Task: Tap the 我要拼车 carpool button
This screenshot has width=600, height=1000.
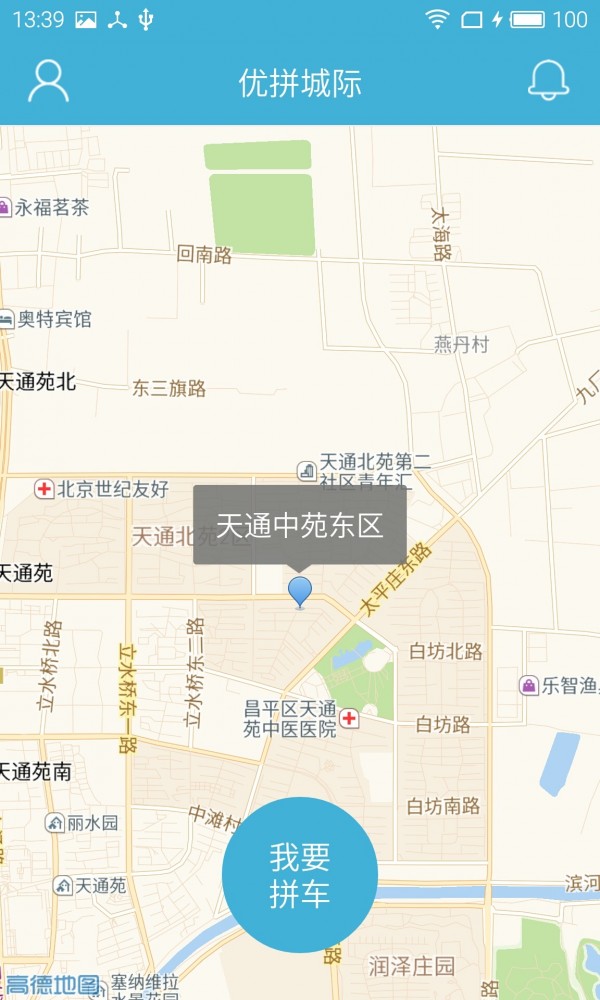Action: [300, 875]
